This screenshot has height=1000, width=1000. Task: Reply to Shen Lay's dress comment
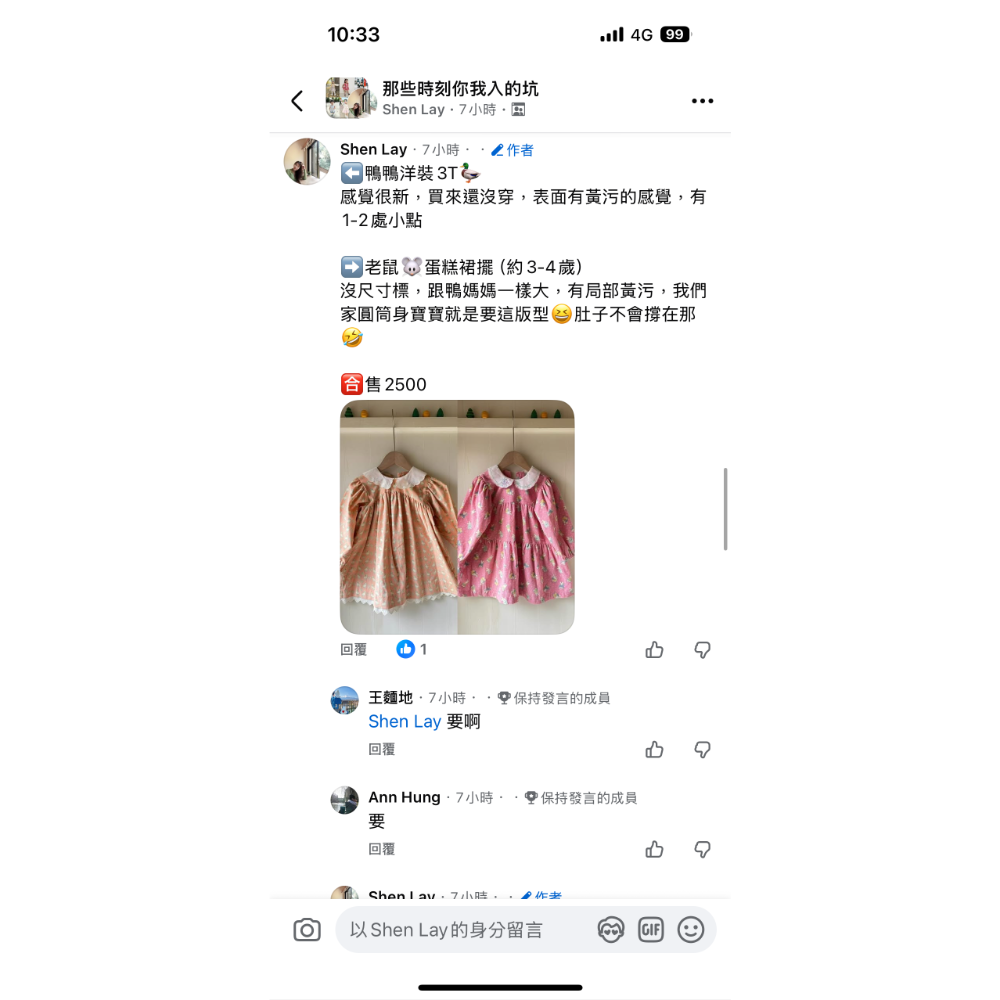[x=354, y=649]
